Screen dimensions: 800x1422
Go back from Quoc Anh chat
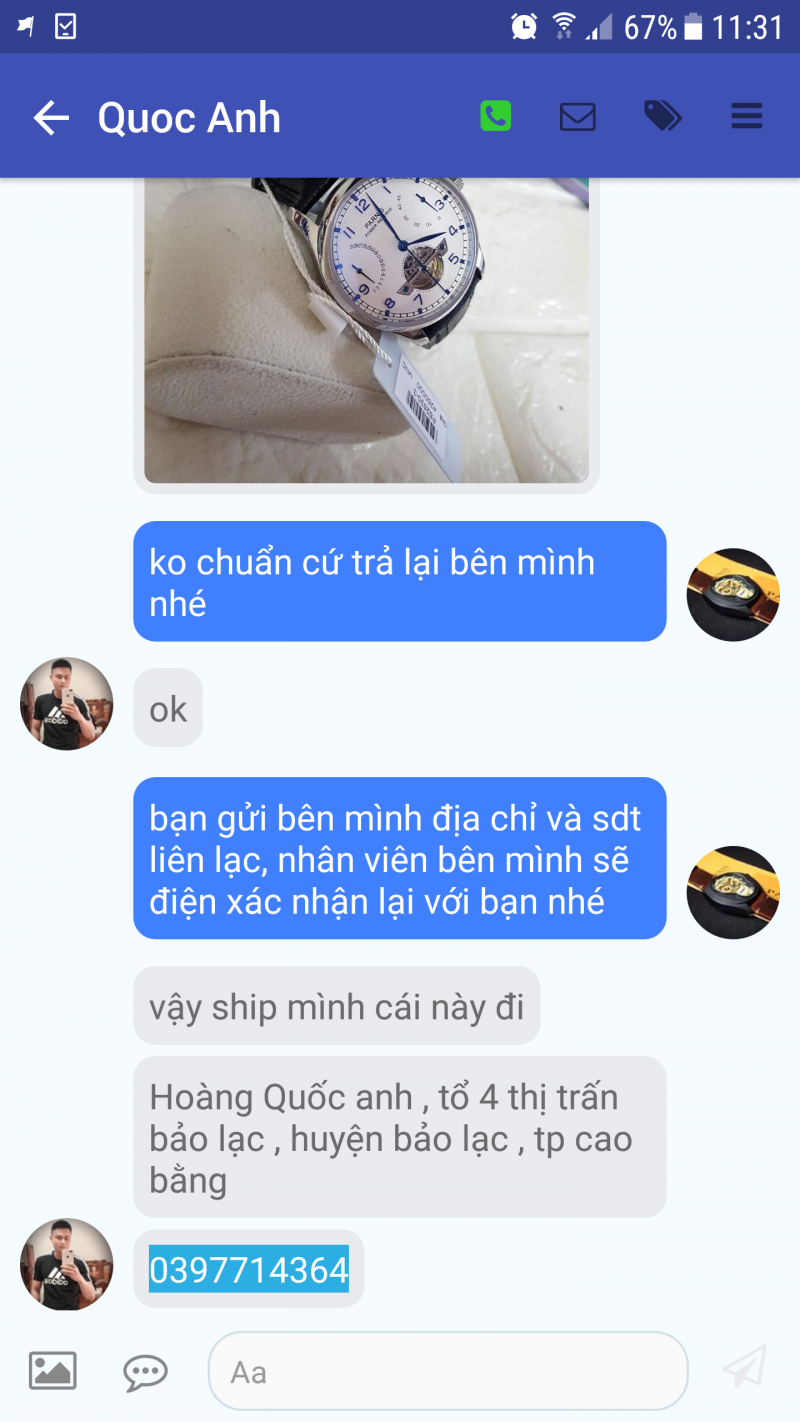(51, 118)
